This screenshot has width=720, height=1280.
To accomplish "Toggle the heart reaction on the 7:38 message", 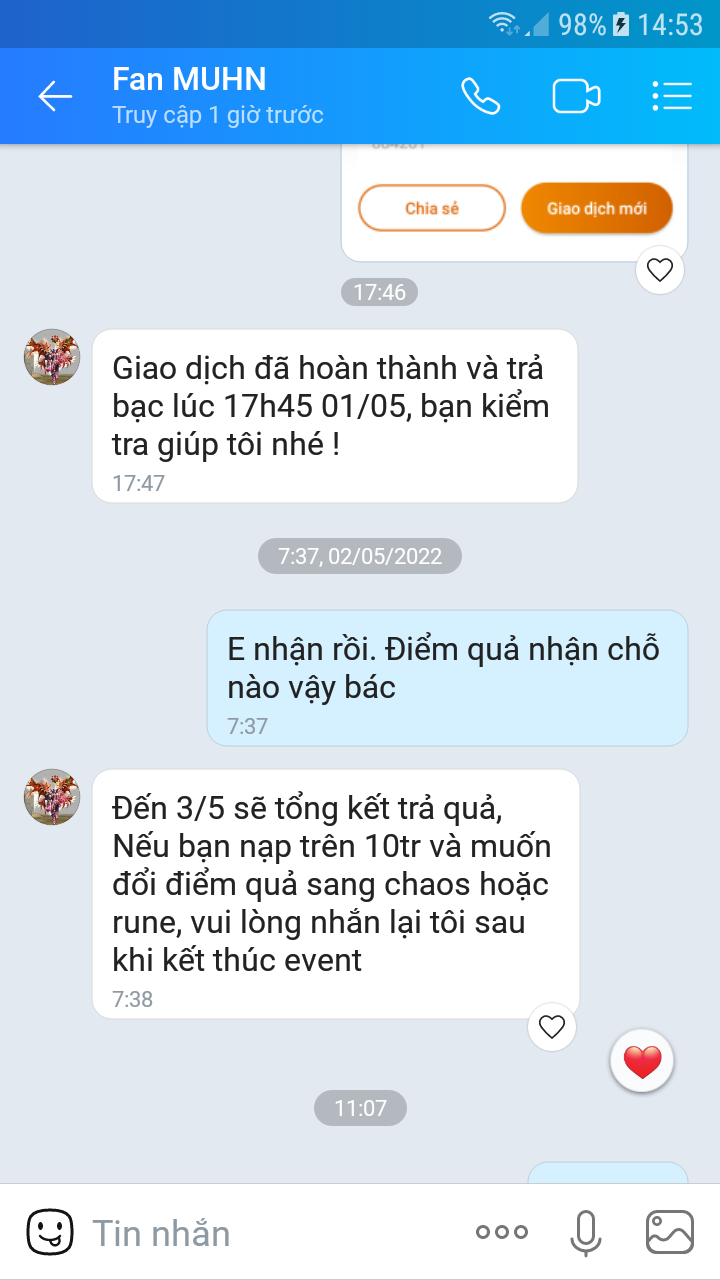I will click(x=551, y=1027).
